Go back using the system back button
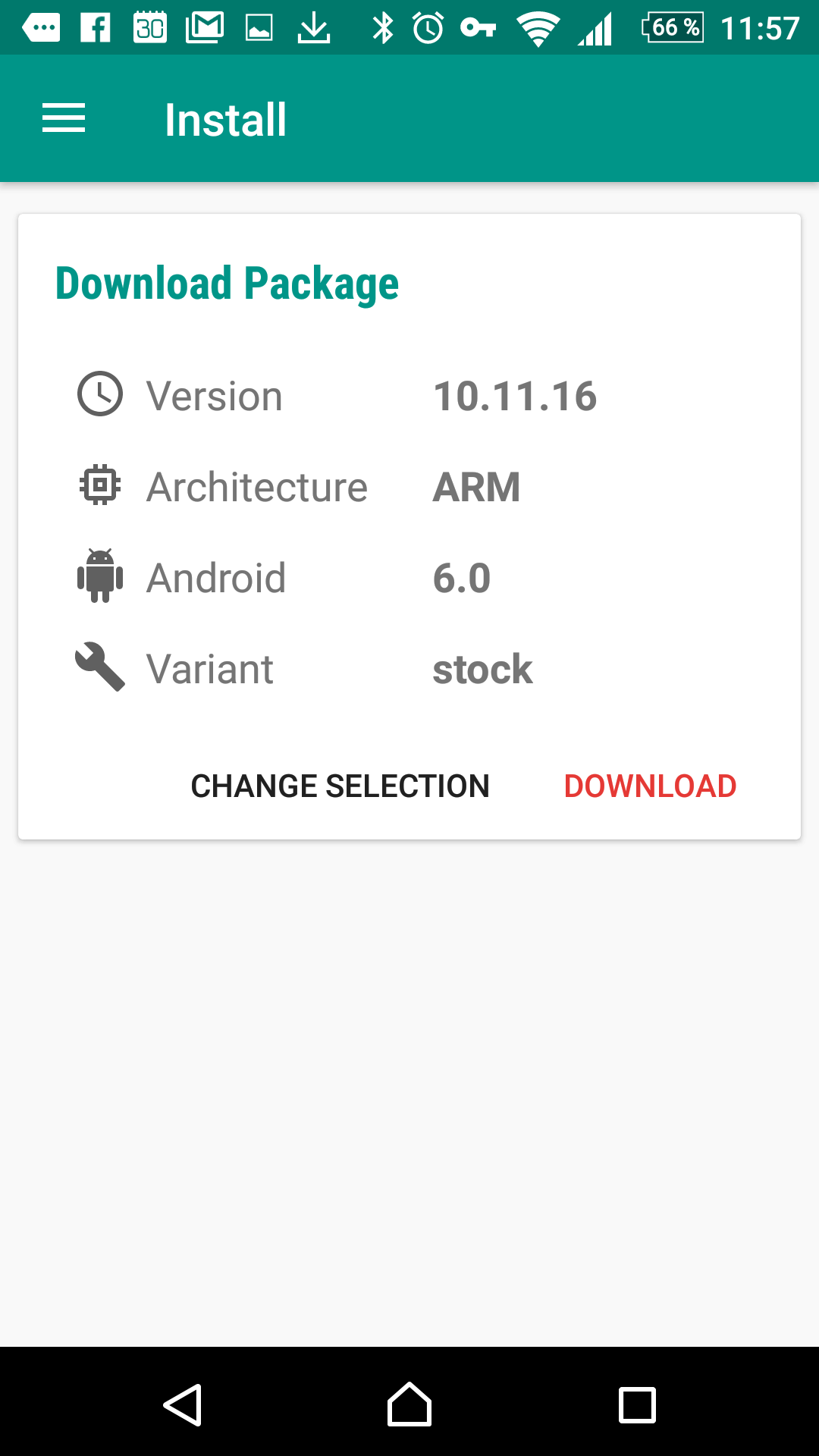 point(183,1404)
